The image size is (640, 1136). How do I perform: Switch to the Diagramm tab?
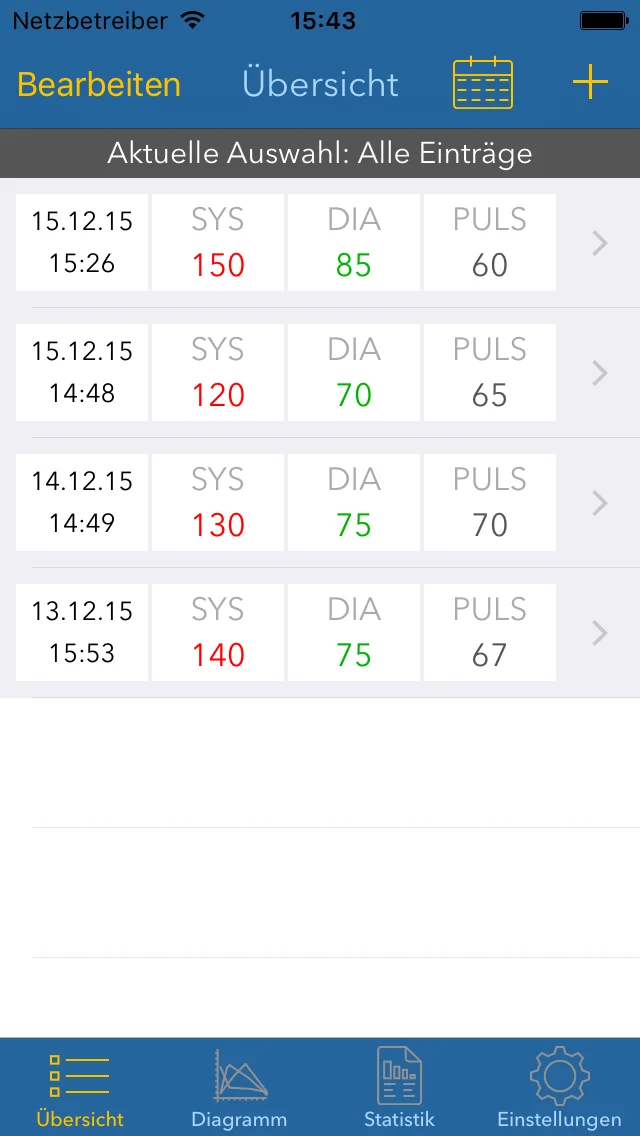[x=239, y=1088]
